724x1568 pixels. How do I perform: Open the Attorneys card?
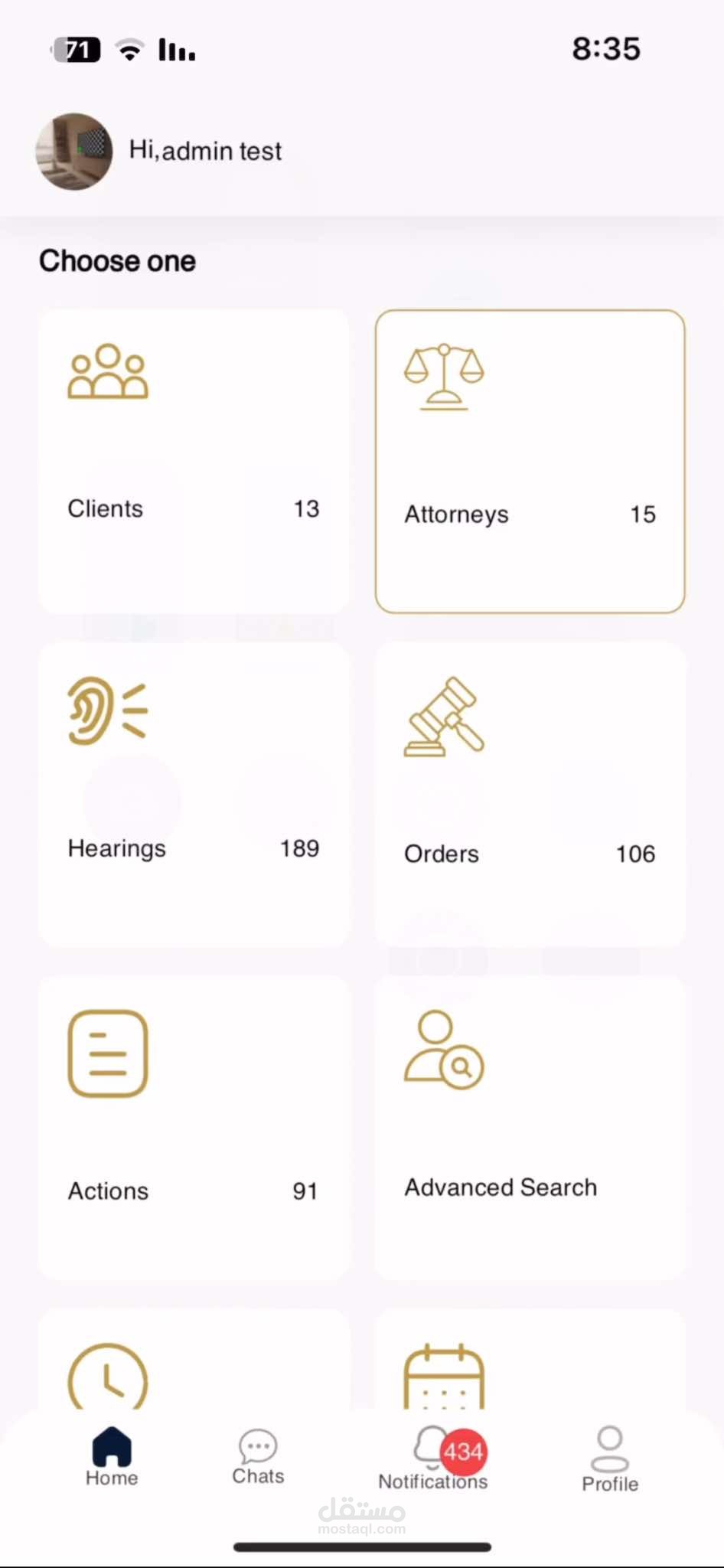click(530, 461)
